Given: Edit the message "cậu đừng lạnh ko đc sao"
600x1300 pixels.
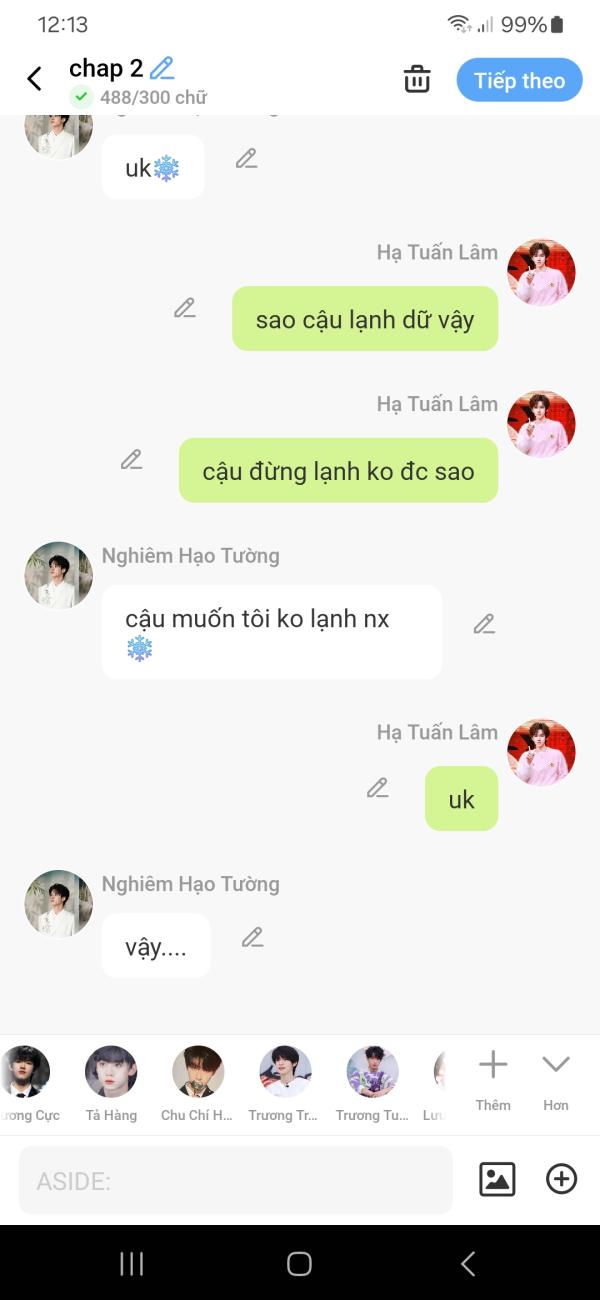Looking at the screenshot, I should pyautogui.click(x=132, y=459).
